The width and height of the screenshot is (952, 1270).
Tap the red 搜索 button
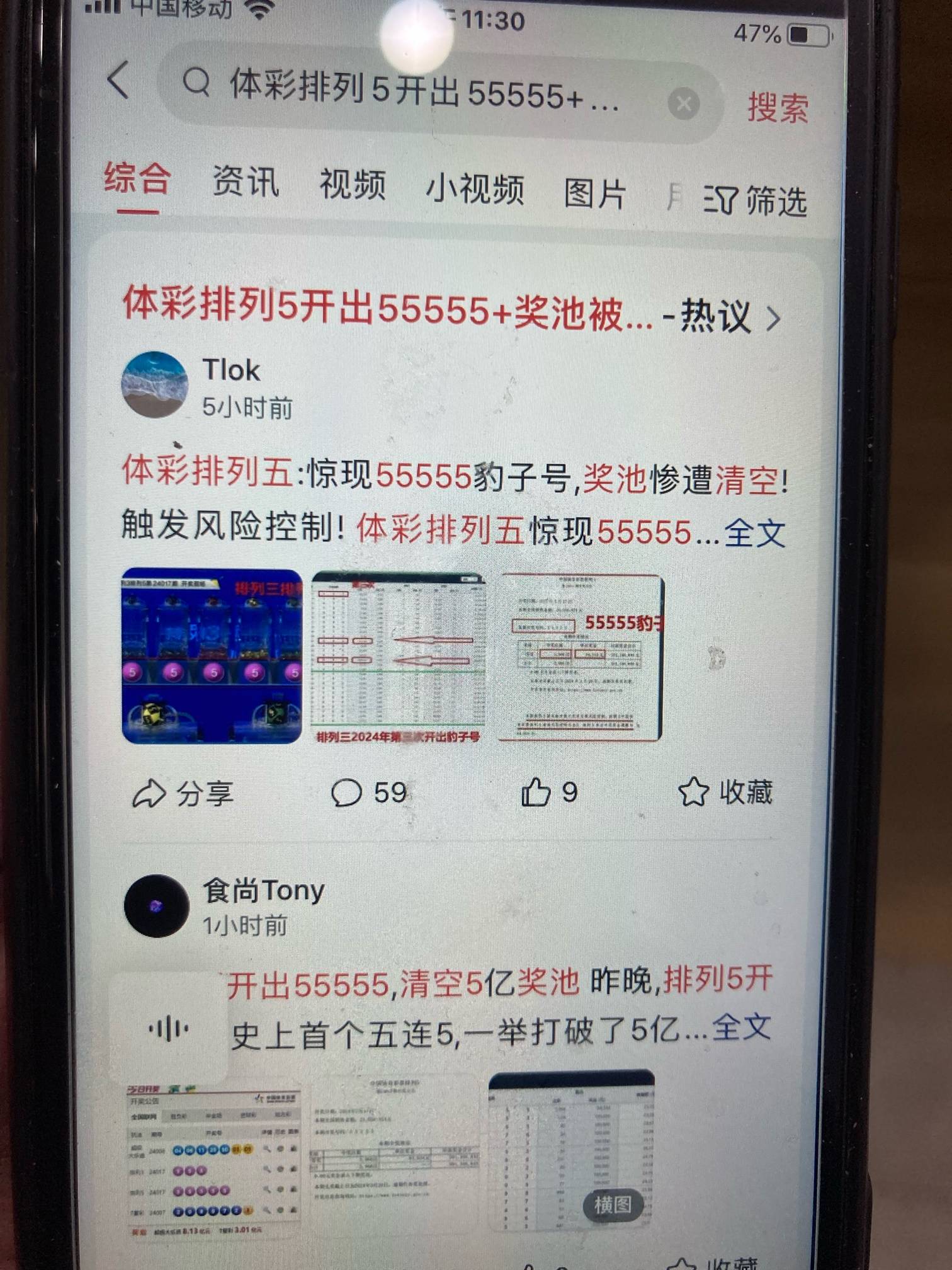tap(778, 108)
